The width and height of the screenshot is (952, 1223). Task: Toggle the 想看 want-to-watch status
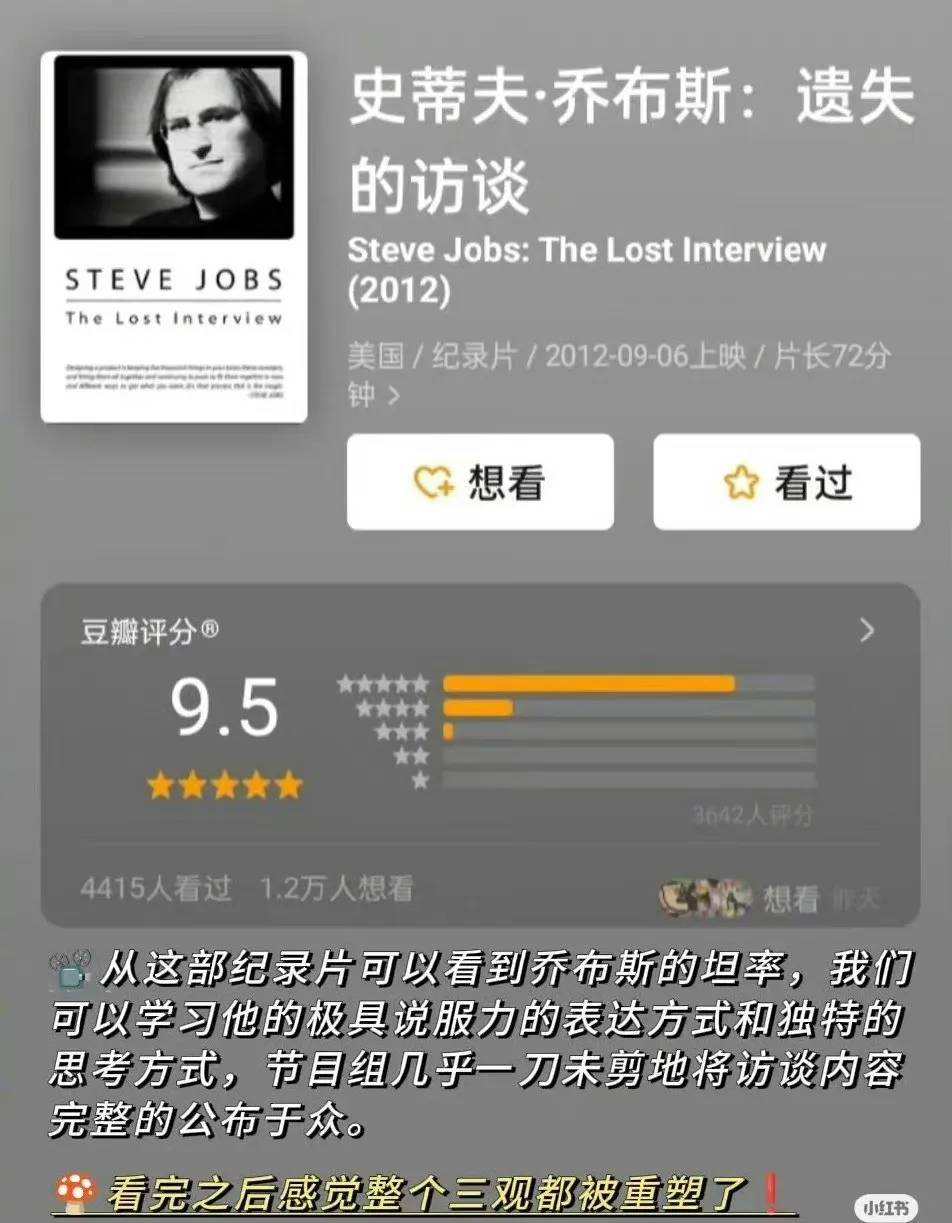pos(478,483)
